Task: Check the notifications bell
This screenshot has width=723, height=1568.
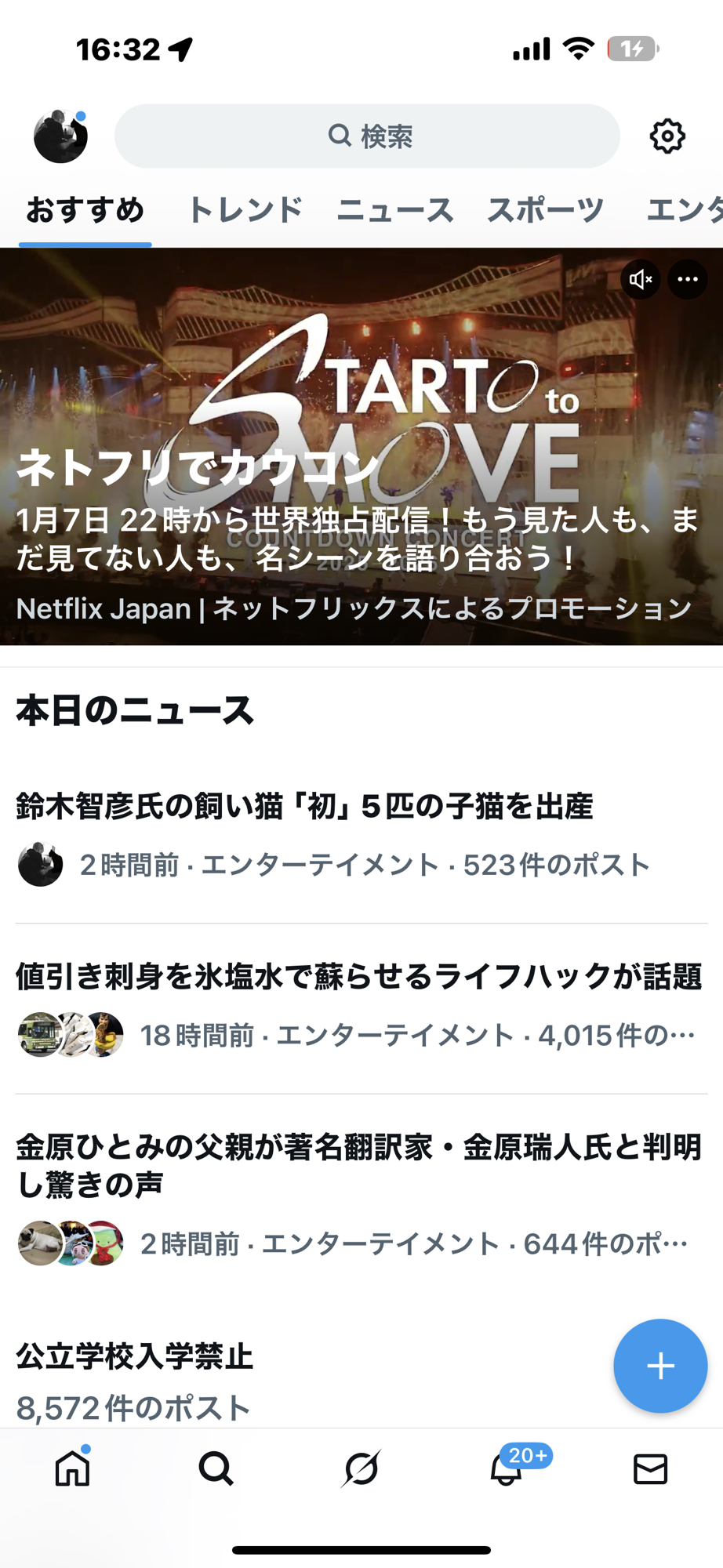Action: click(506, 1468)
